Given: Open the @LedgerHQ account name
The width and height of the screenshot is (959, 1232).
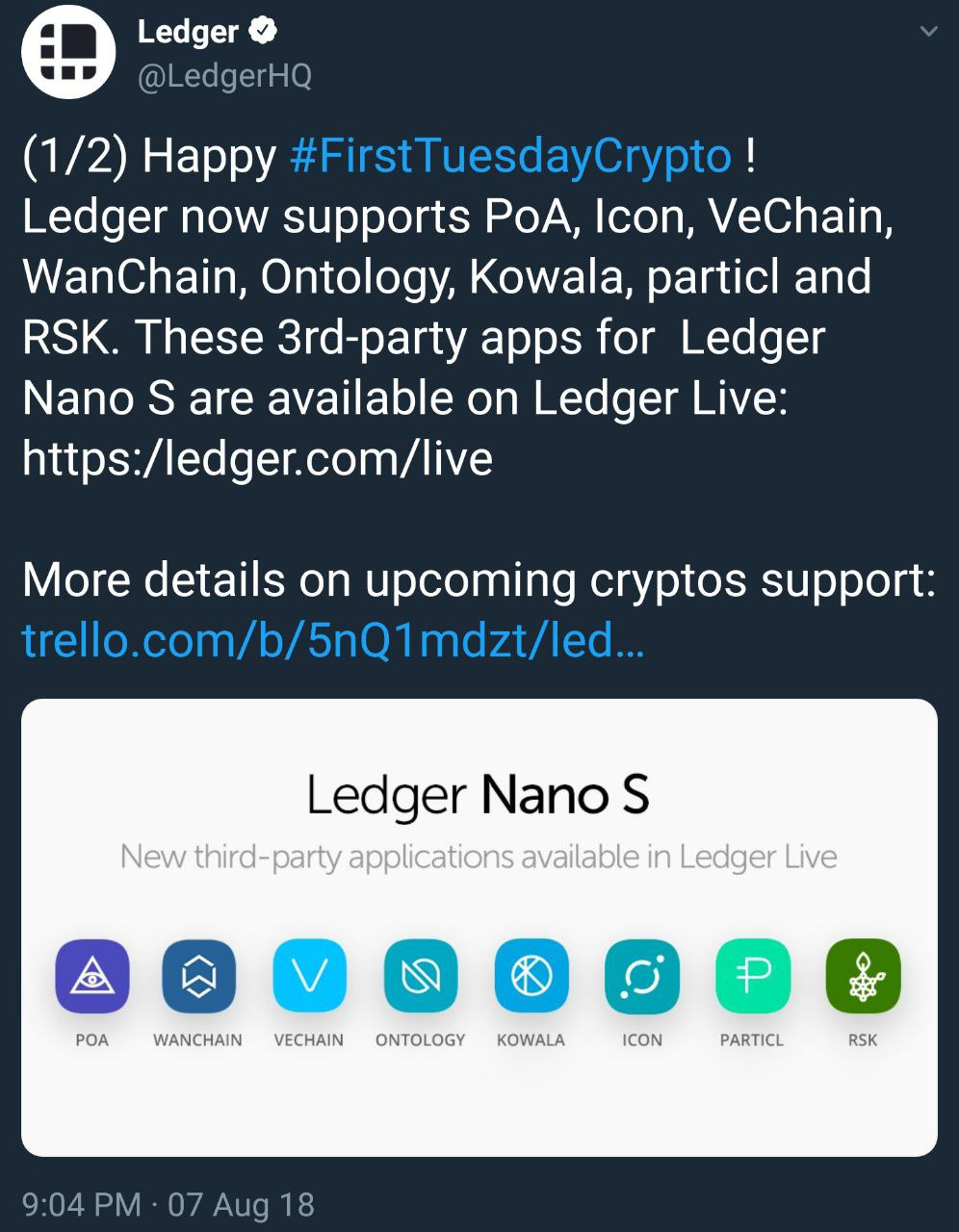Looking at the screenshot, I should [x=224, y=76].
